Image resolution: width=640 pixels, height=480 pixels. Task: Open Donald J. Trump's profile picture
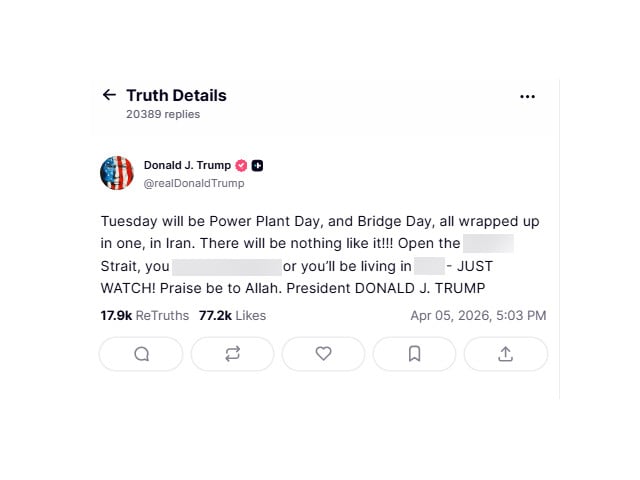coord(117,173)
